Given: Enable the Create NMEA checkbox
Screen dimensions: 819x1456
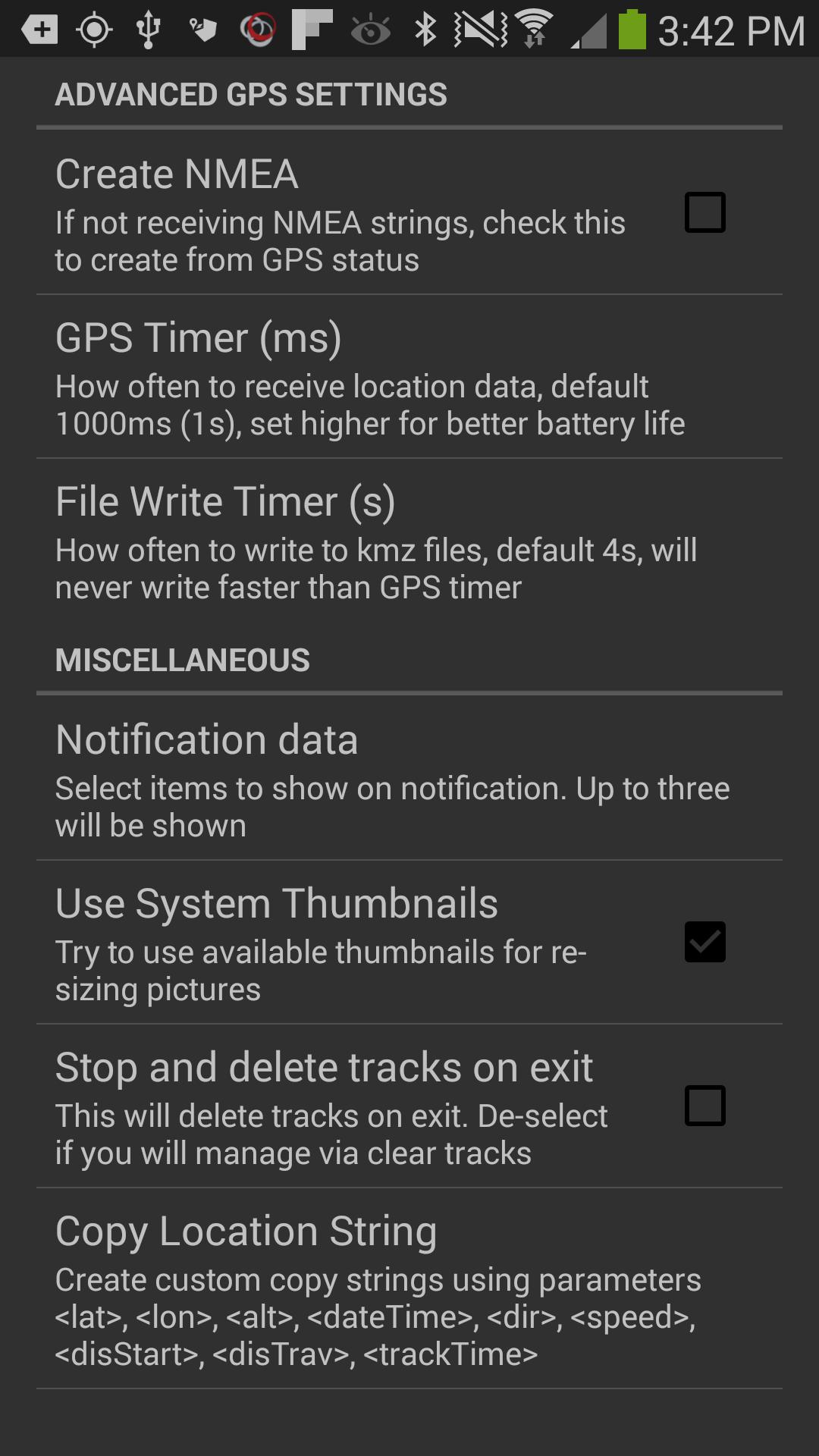Looking at the screenshot, I should click(704, 212).
